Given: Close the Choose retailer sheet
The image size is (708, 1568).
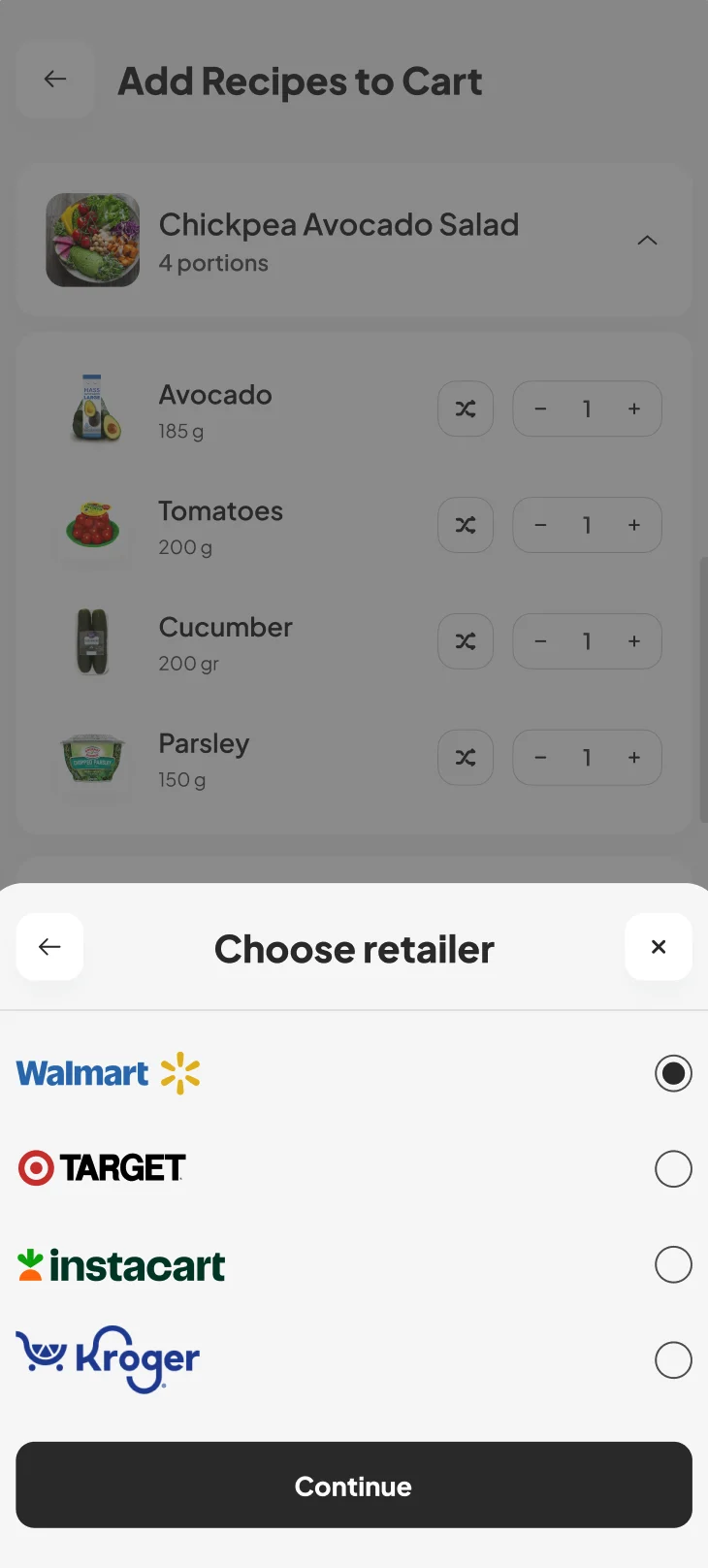Looking at the screenshot, I should 658,947.
